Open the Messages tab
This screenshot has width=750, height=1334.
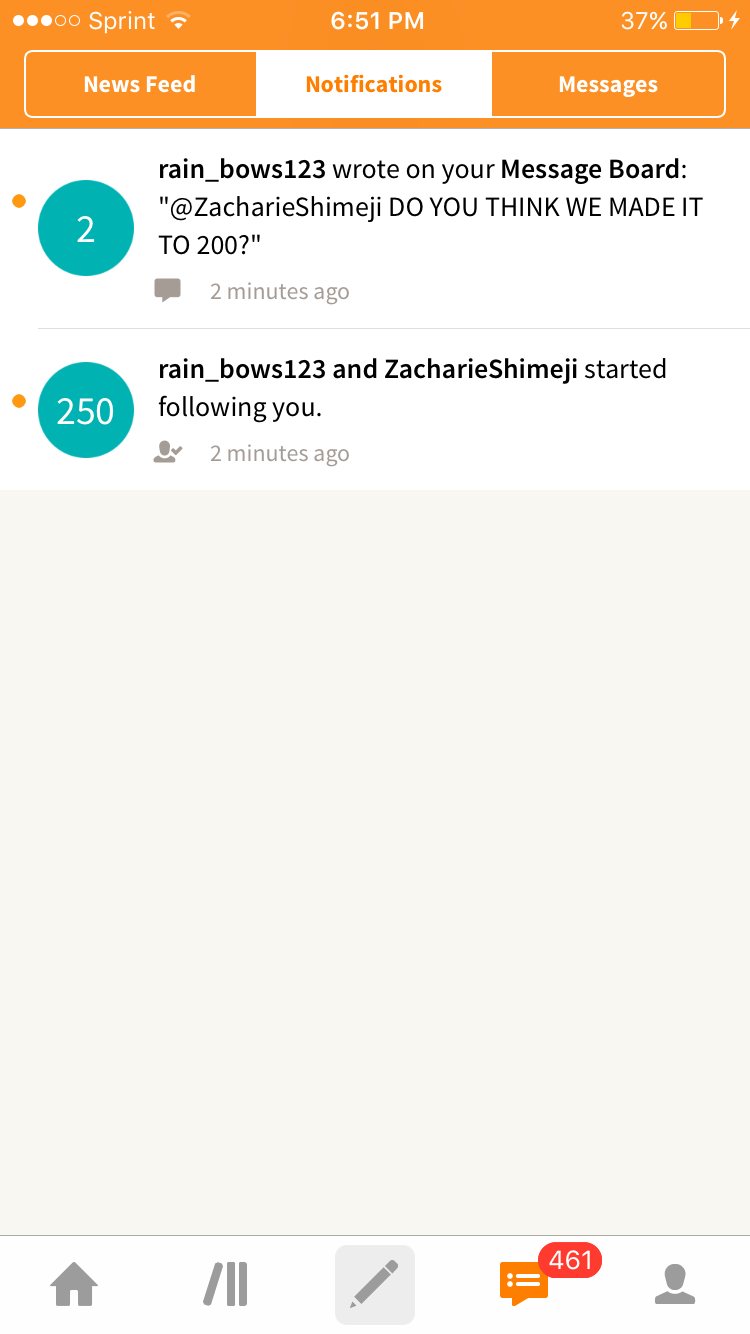(x=608, y=85)
